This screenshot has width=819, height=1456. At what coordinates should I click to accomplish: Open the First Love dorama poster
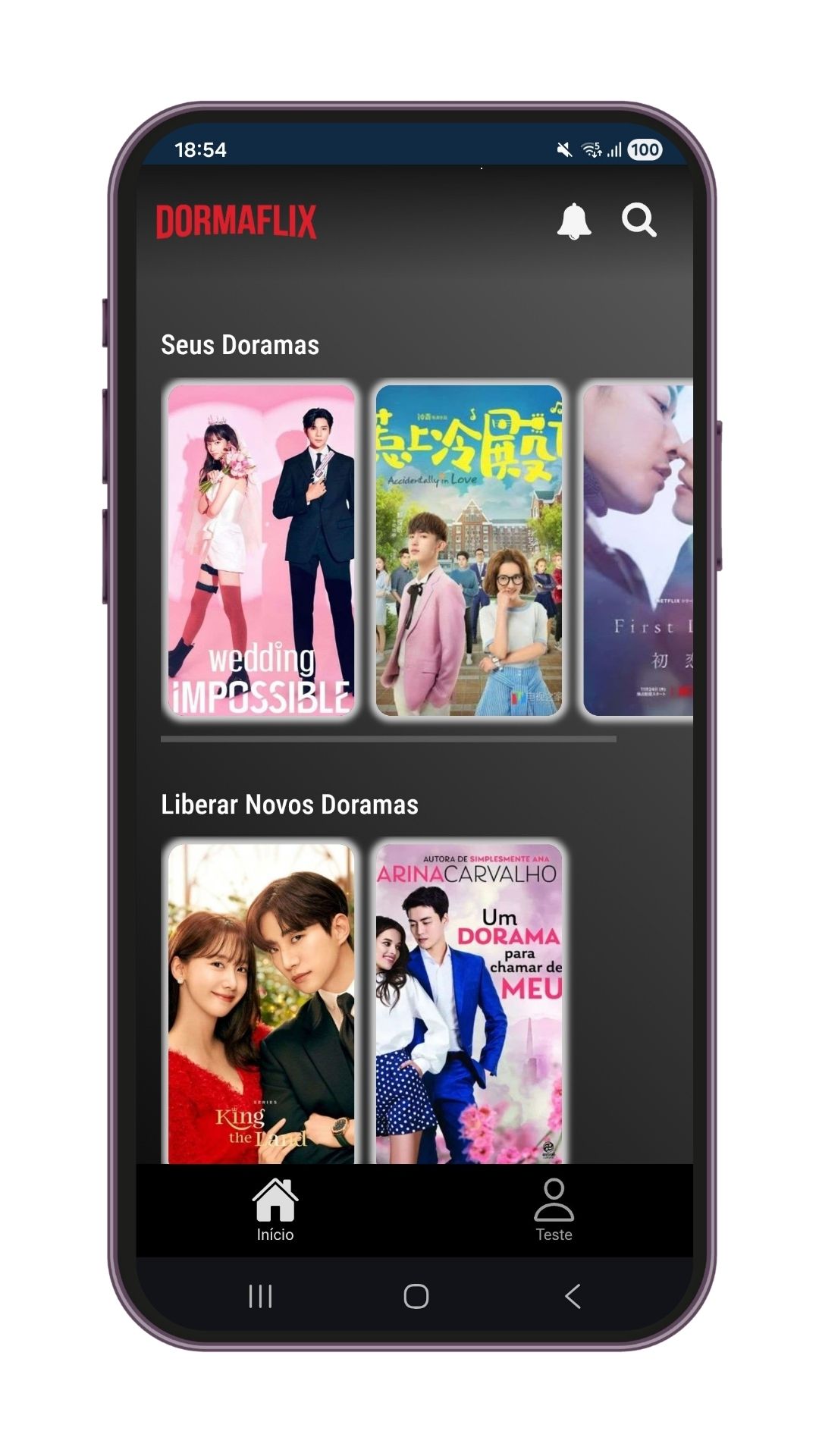[x=639, y=550]
